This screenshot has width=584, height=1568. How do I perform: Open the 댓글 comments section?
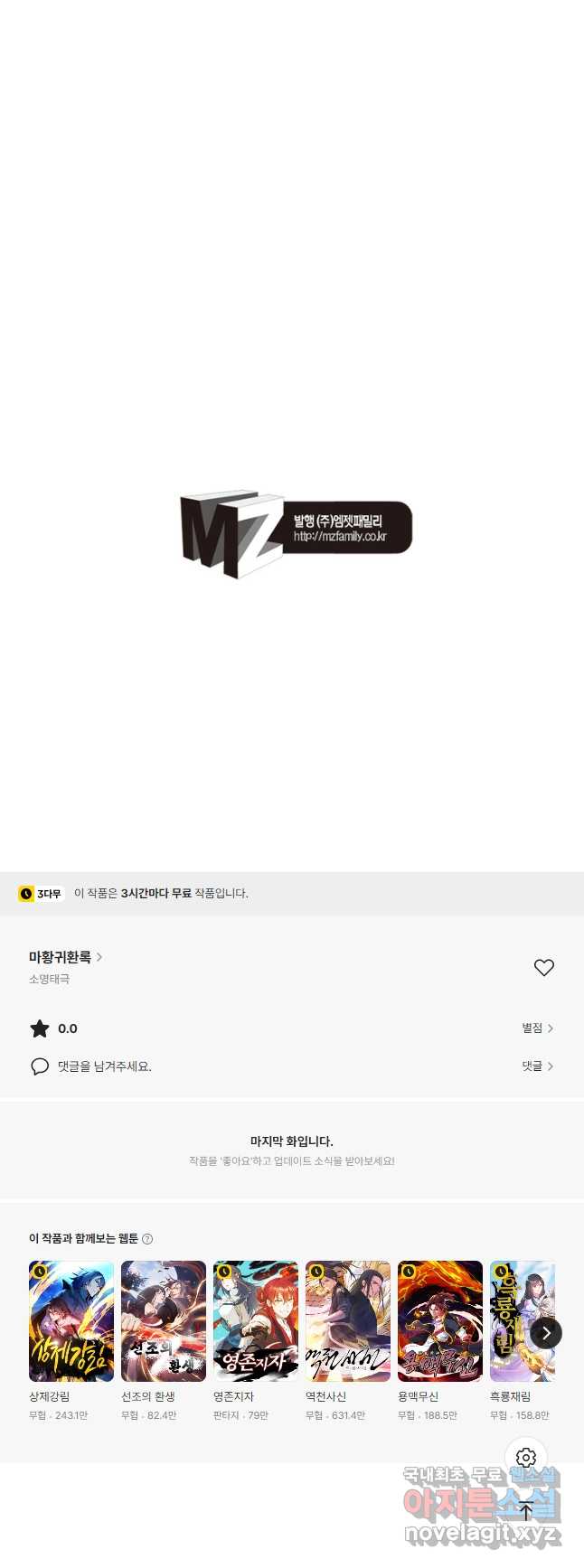pyautogui.click(x=537, y=1066)
